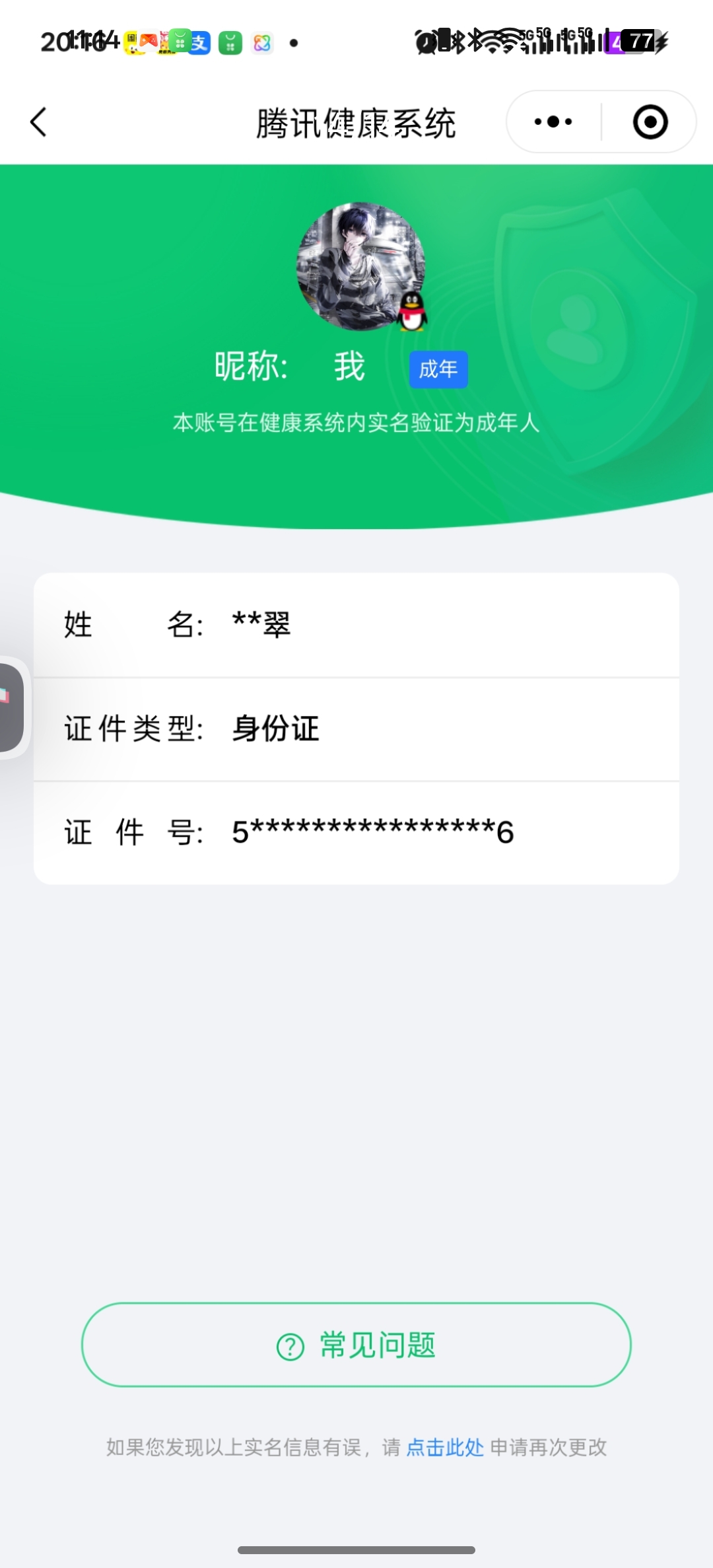Go back using the top-left arrow
This screenshot has height=1568, width=713.
pos(39,122)
